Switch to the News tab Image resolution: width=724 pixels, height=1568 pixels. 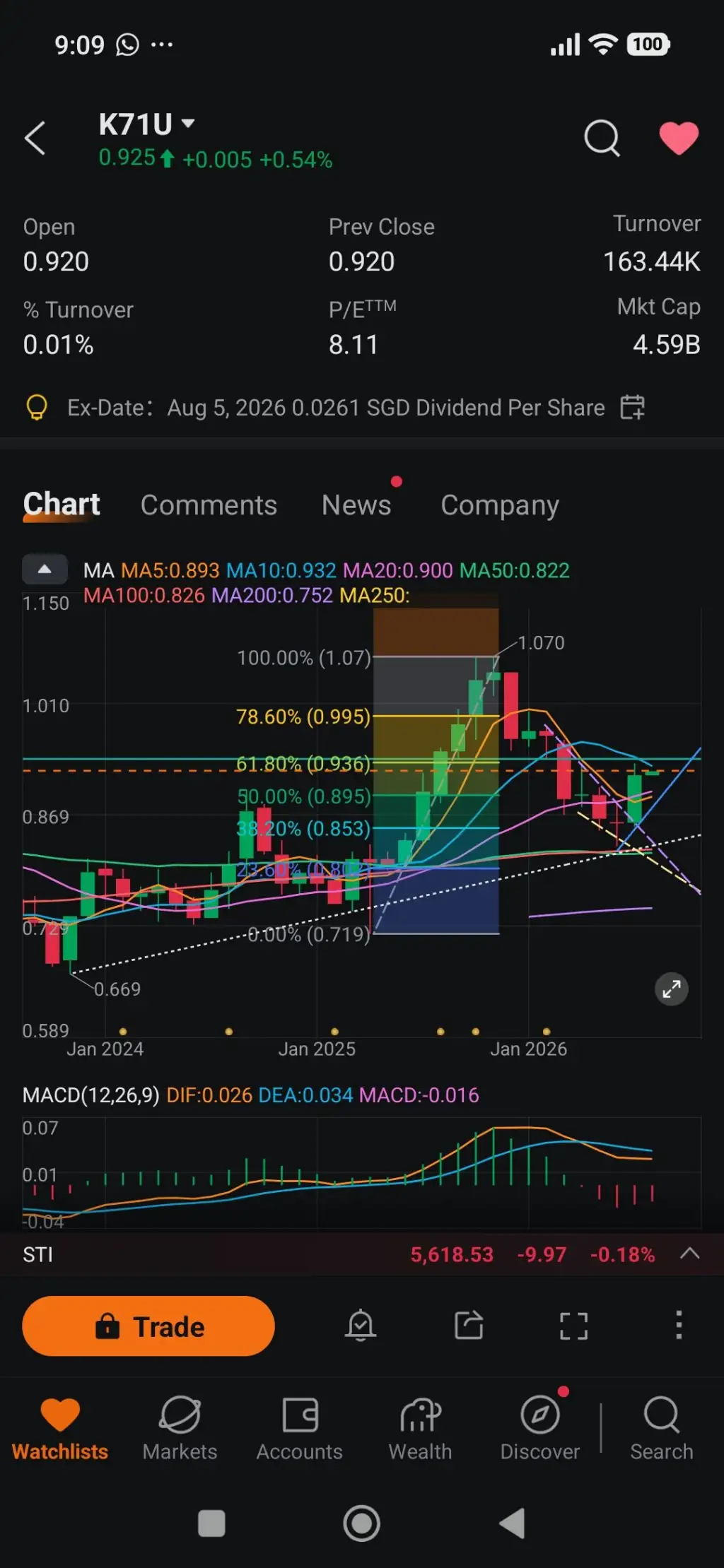[x=356, y=505]
